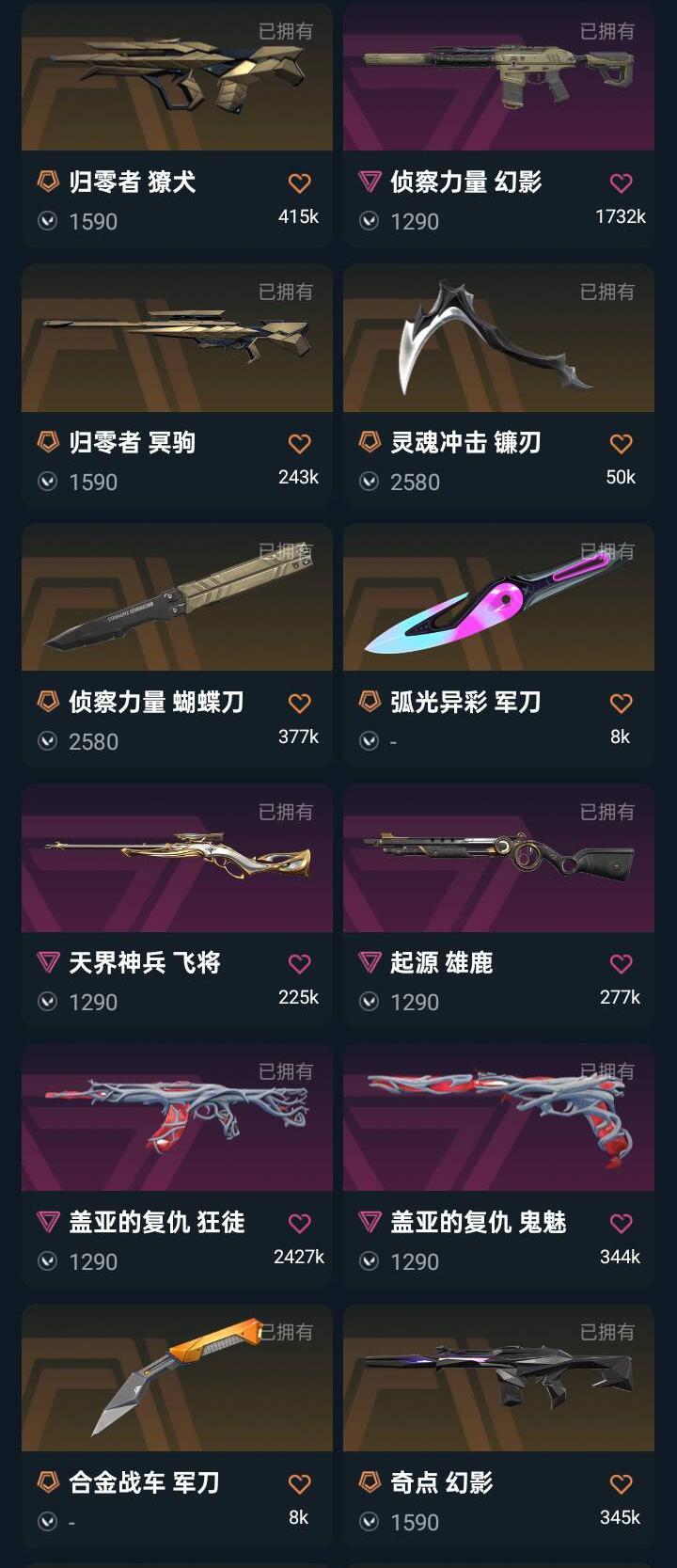
Task: Favorite the 天界神兵 飞将 rifle
Action: click(x=299, y=962)
